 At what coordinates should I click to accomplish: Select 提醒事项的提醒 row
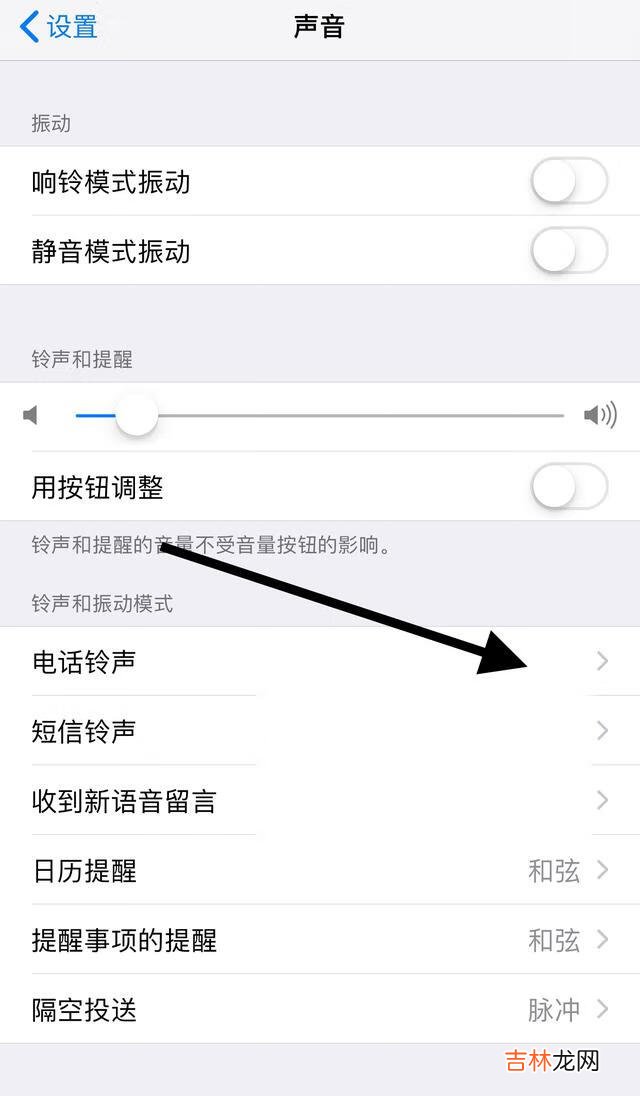pos(320,940)
